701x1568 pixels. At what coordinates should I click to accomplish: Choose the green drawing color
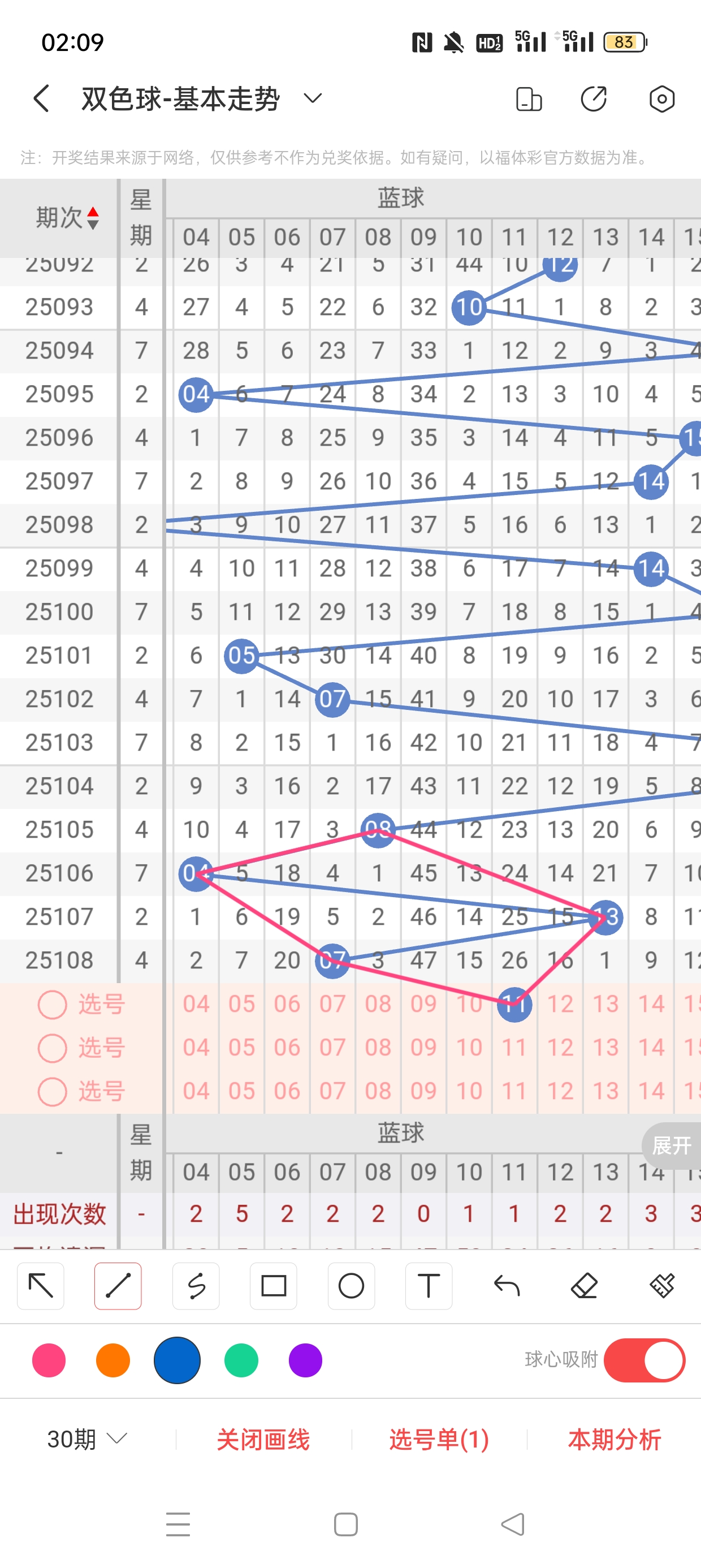[241, 1360]
